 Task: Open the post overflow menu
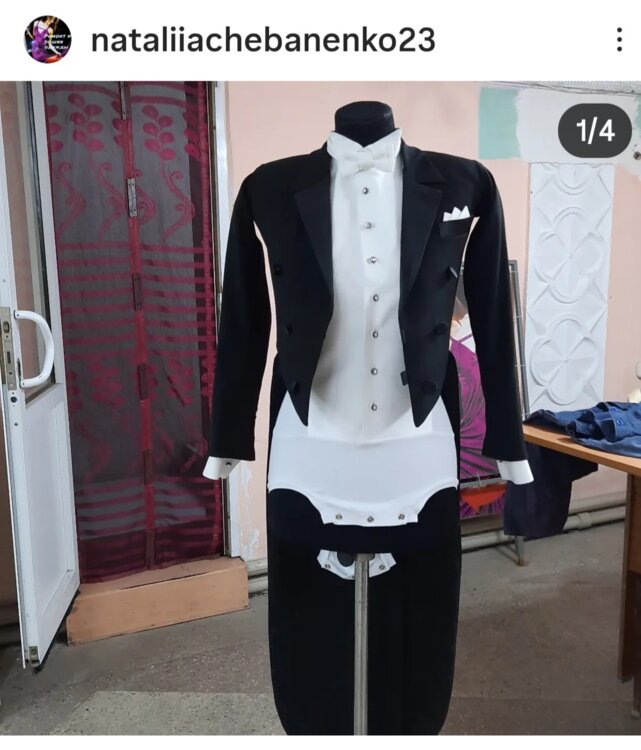click(x=620, y=40)
